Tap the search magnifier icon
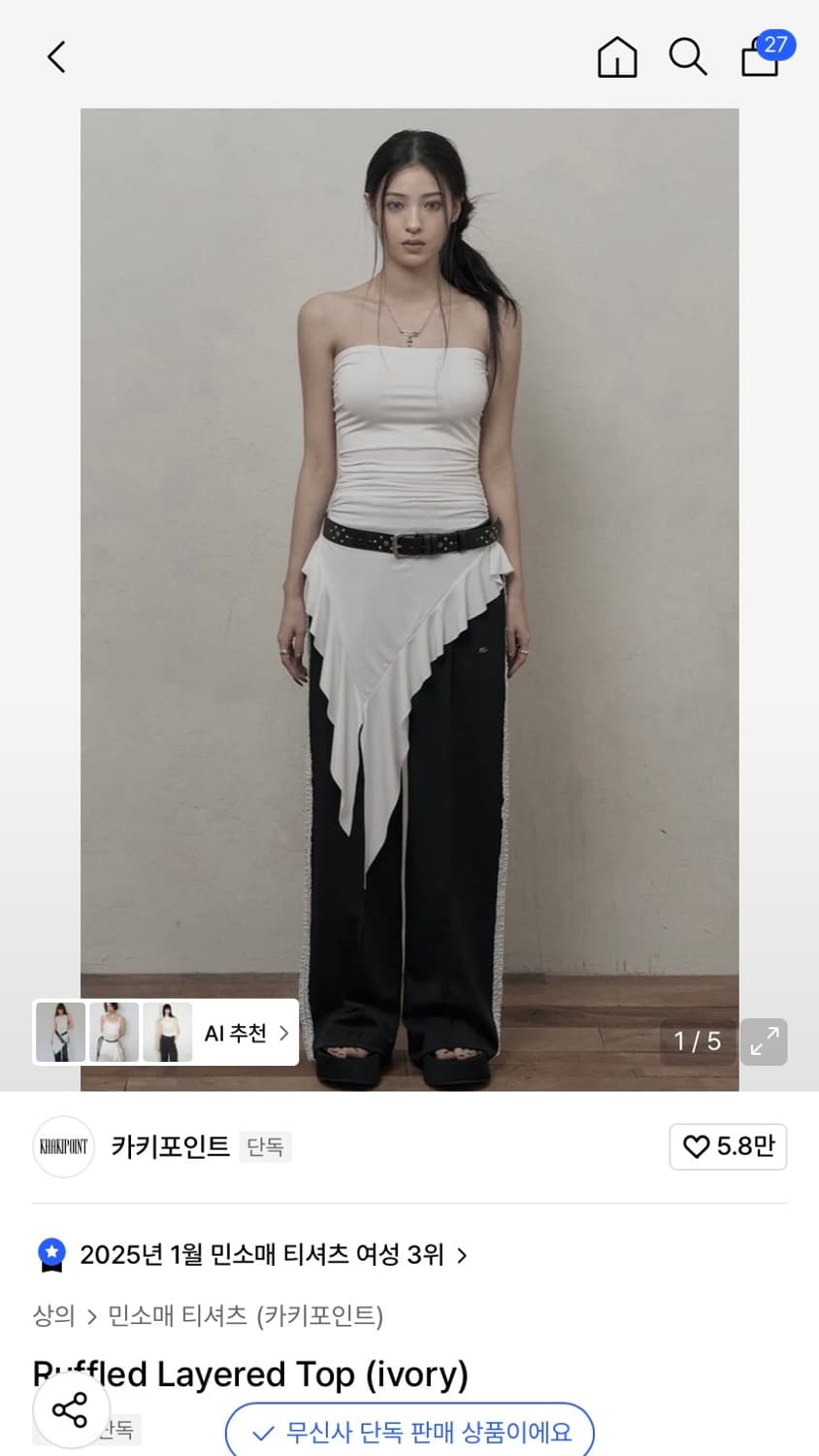The image size is (819, 1456). click(x=688, y=57)
